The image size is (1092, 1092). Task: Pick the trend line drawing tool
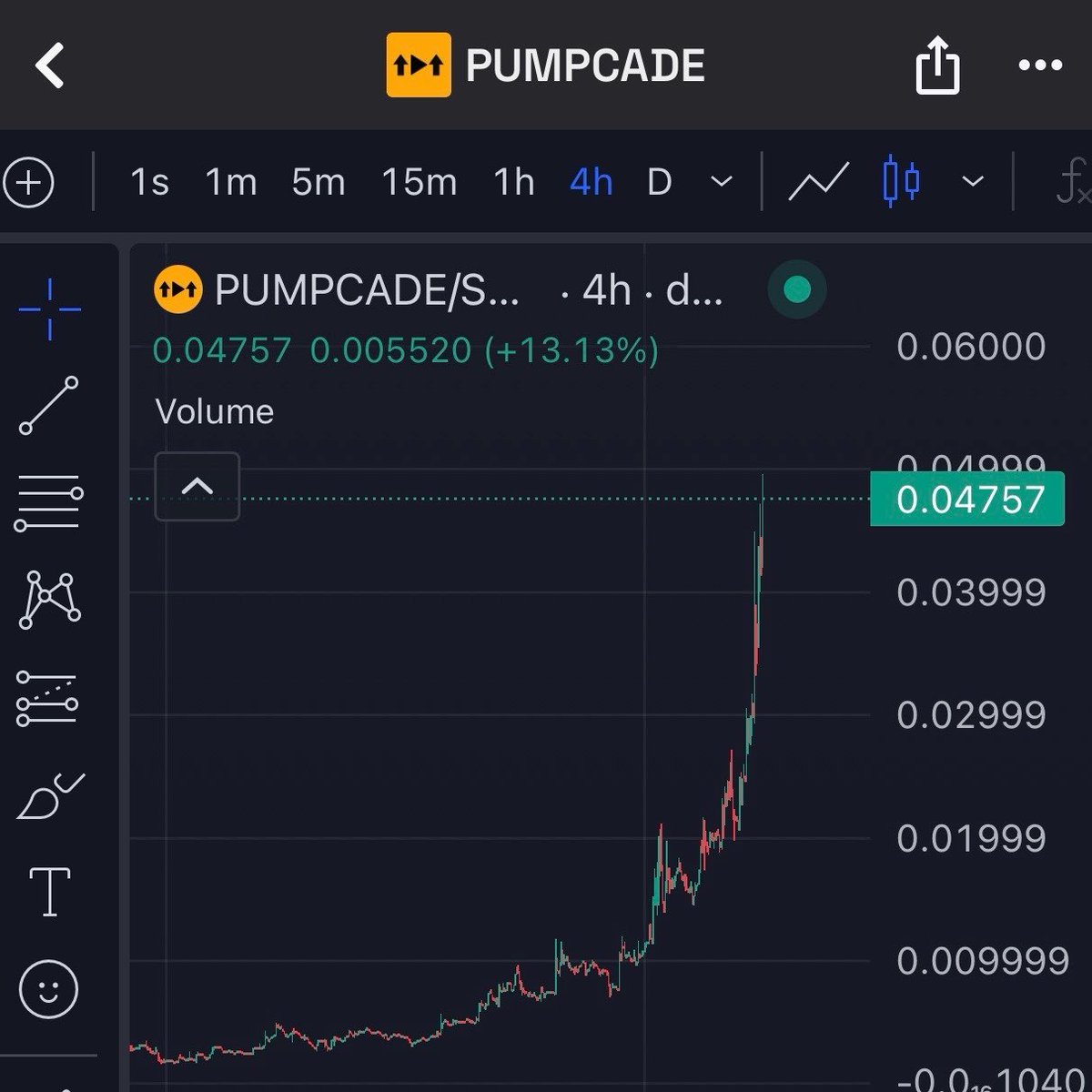pyautogui.click(x=49, y=405)
